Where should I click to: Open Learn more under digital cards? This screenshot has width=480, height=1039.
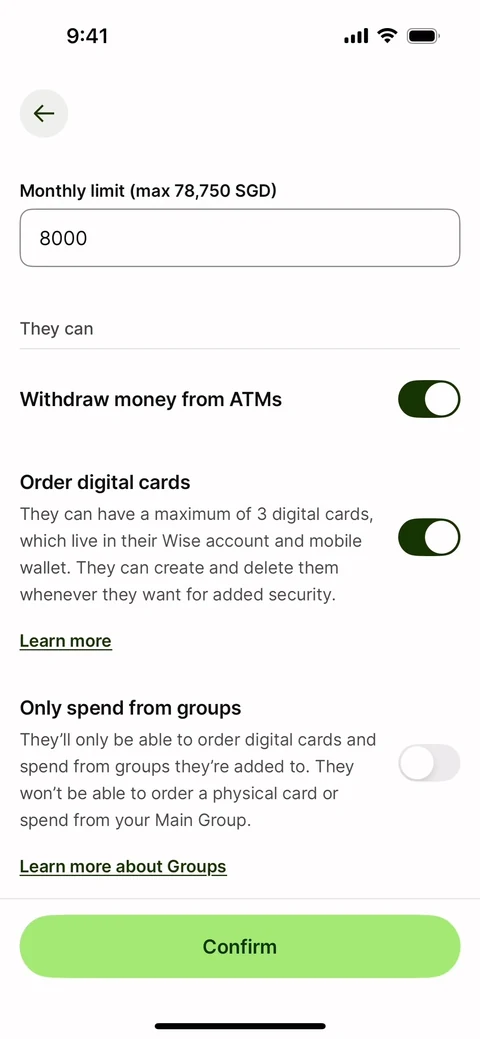click(66, 641)
